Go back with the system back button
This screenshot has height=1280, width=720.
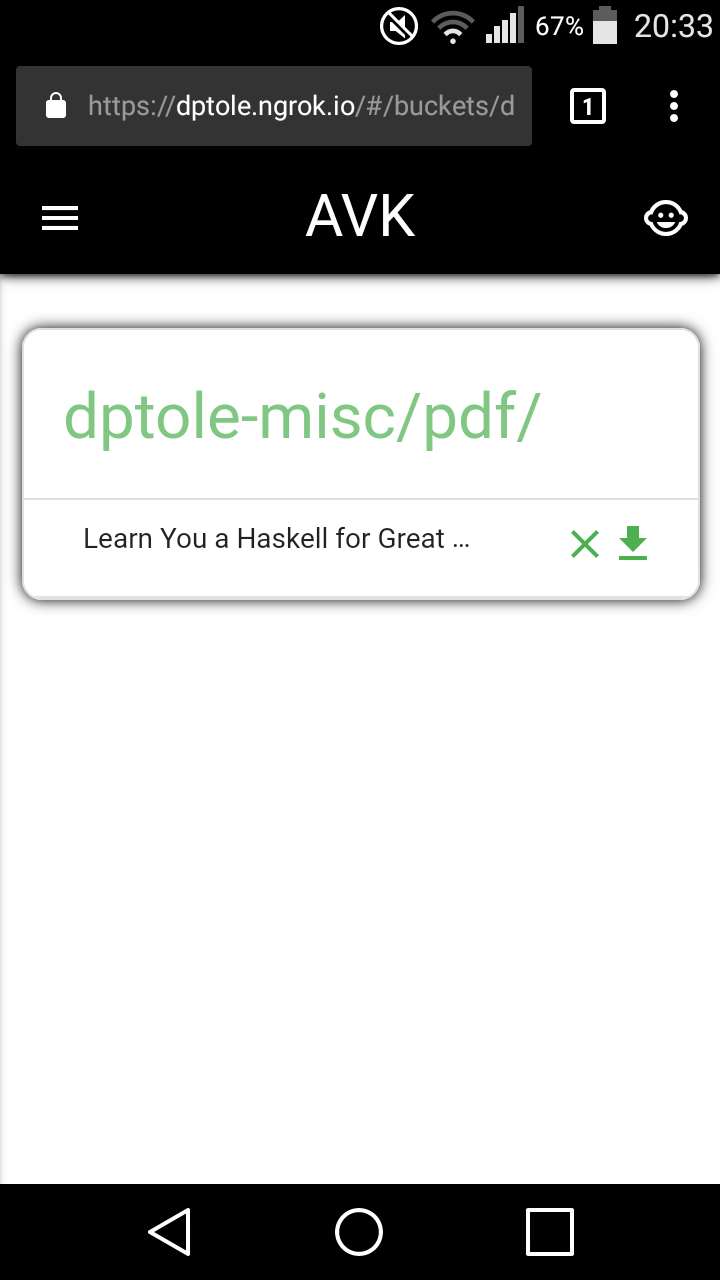tap(170, 1231)
